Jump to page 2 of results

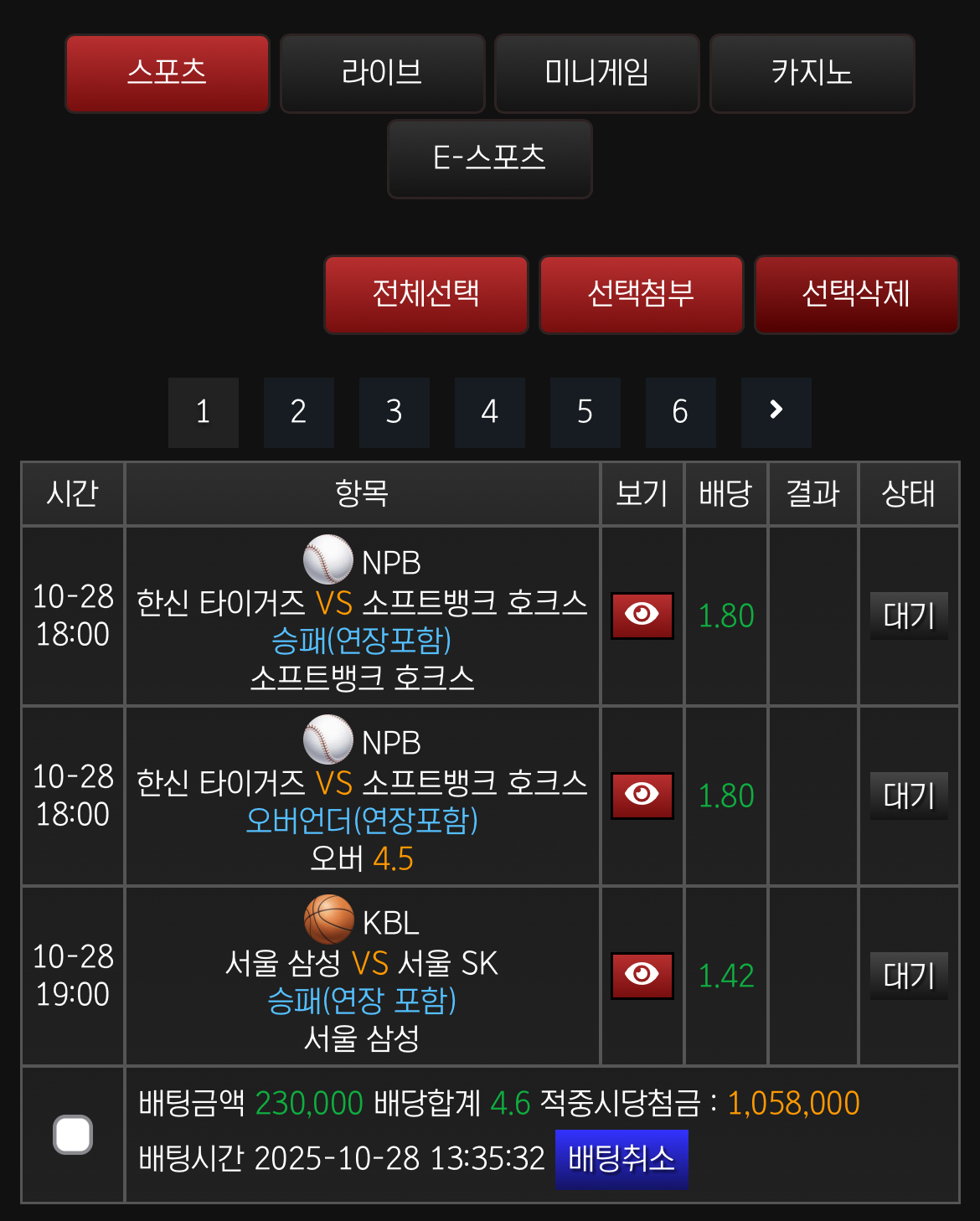click(298, 413)
